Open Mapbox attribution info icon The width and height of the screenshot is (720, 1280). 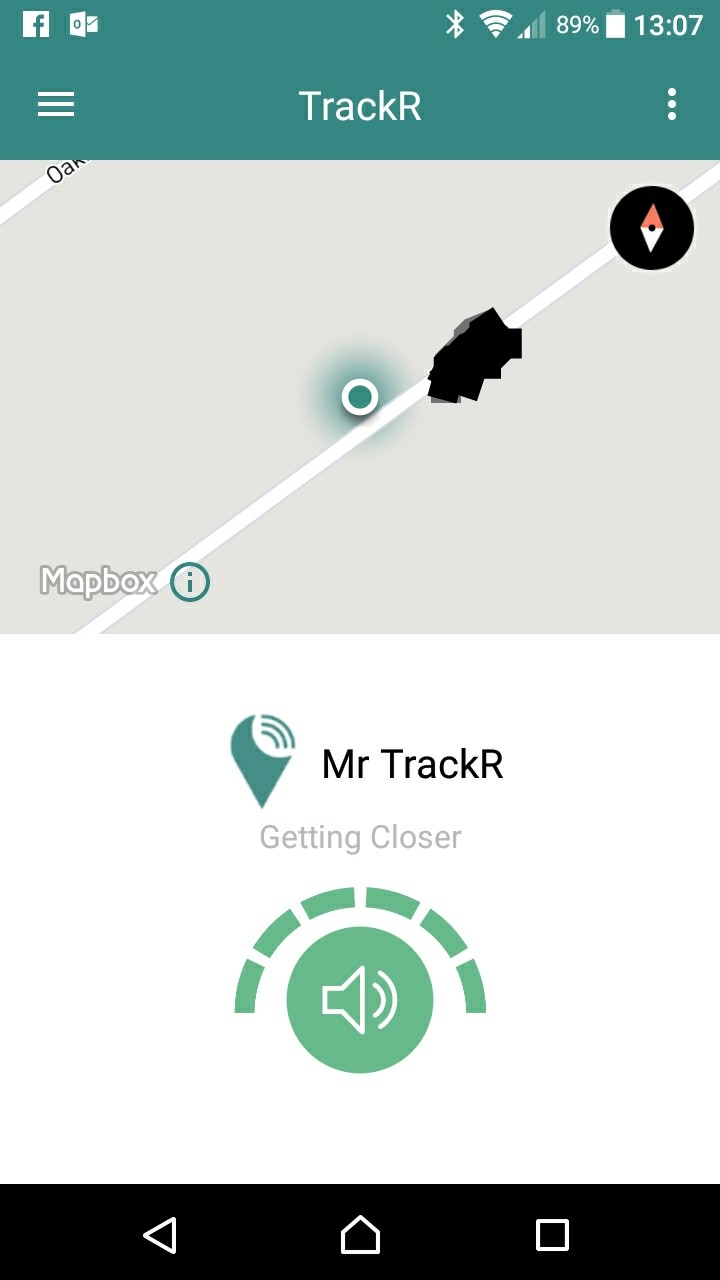tap(190, 582)
